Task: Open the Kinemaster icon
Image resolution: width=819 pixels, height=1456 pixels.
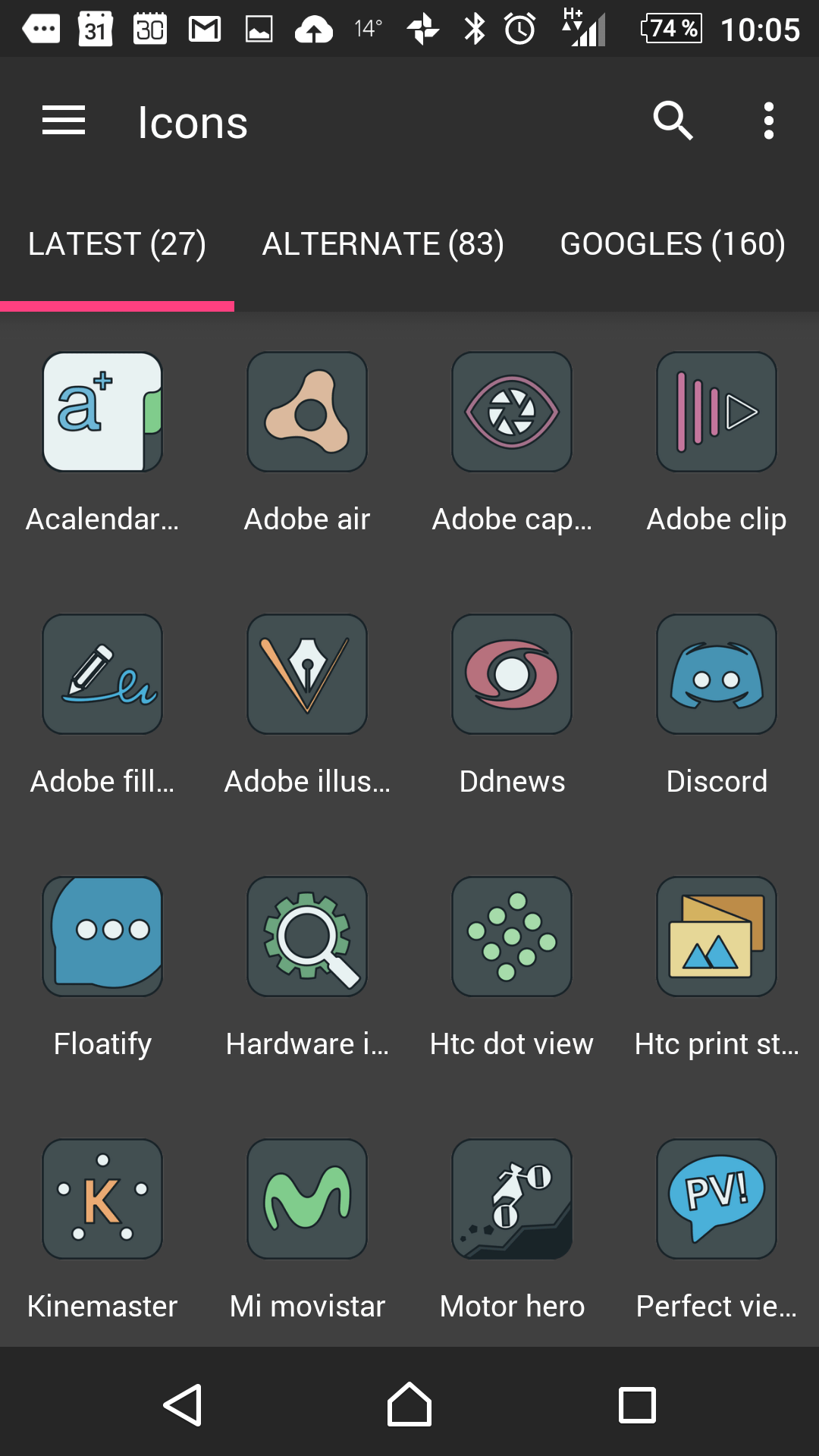Action: (102, 1199)
